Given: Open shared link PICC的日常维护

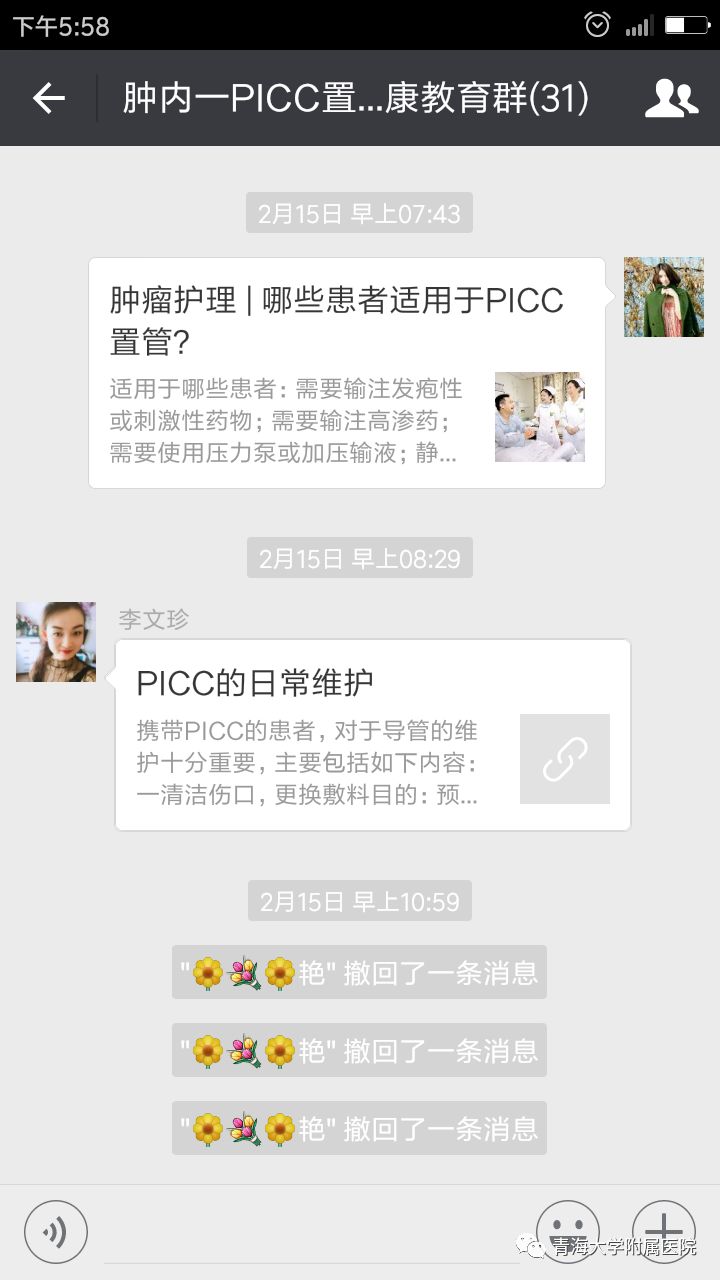Looking at the screenshot, I should (x=372, y=735).
